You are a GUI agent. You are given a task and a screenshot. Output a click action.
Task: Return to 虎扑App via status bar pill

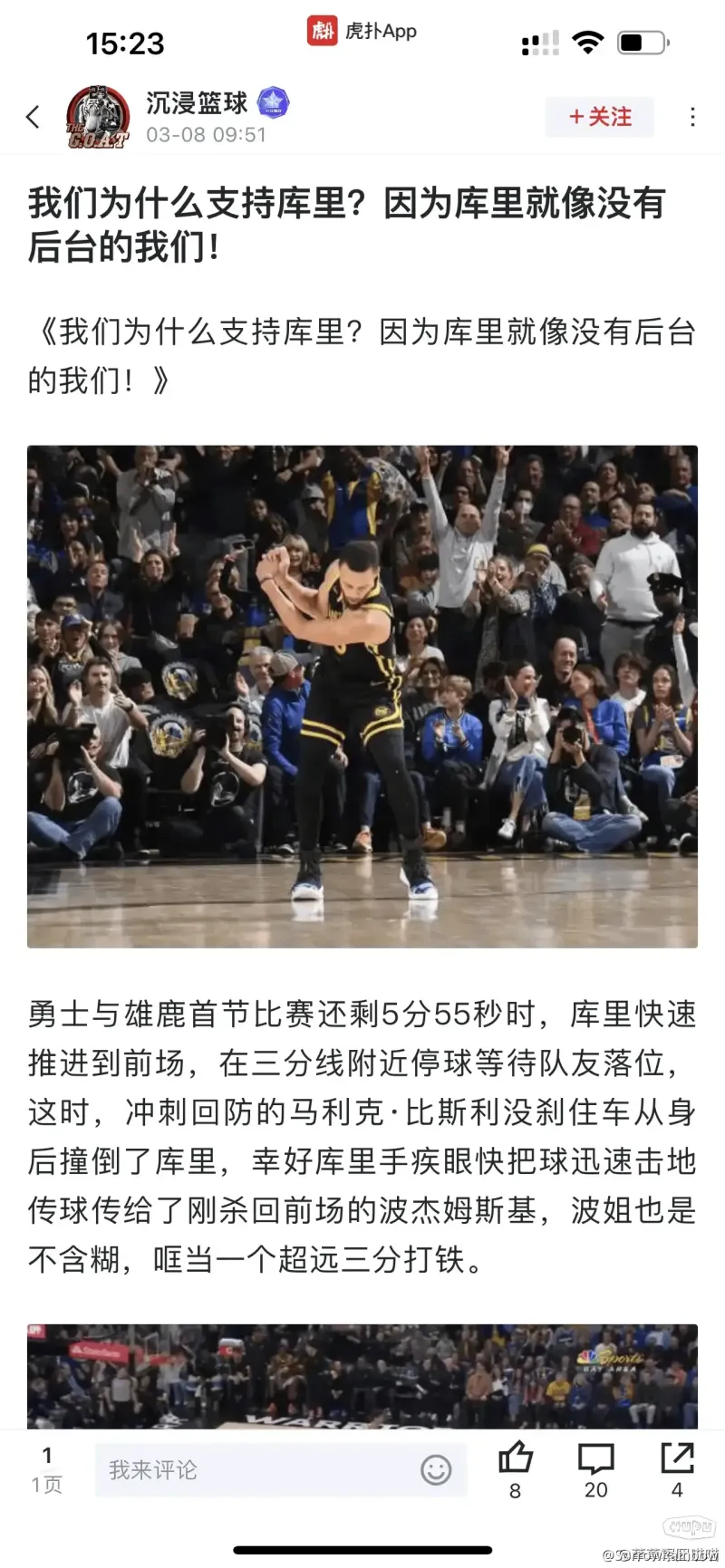362,31
